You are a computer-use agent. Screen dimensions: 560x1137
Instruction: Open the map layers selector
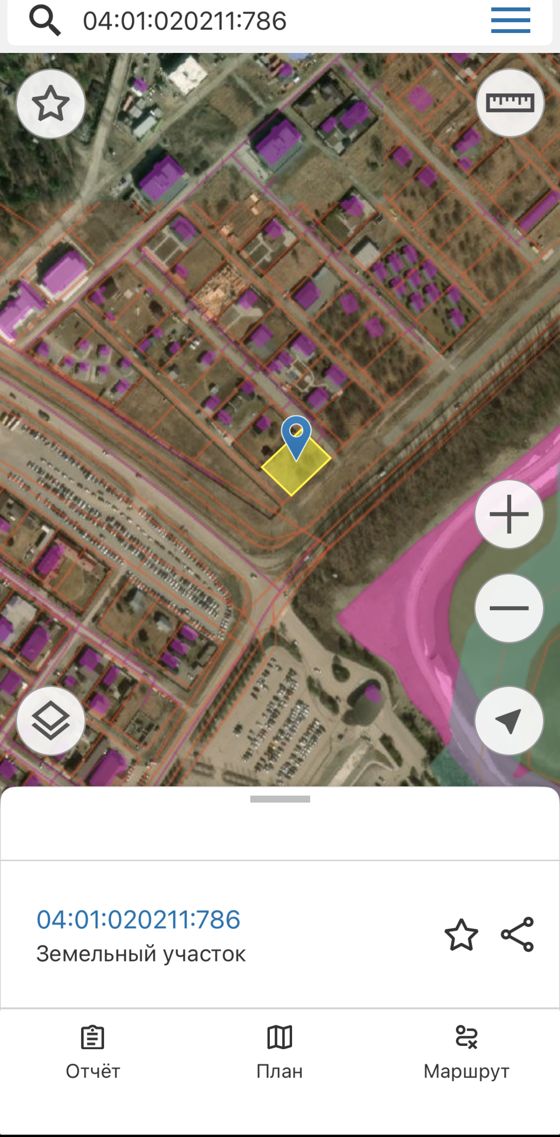[x=51, y=721]
